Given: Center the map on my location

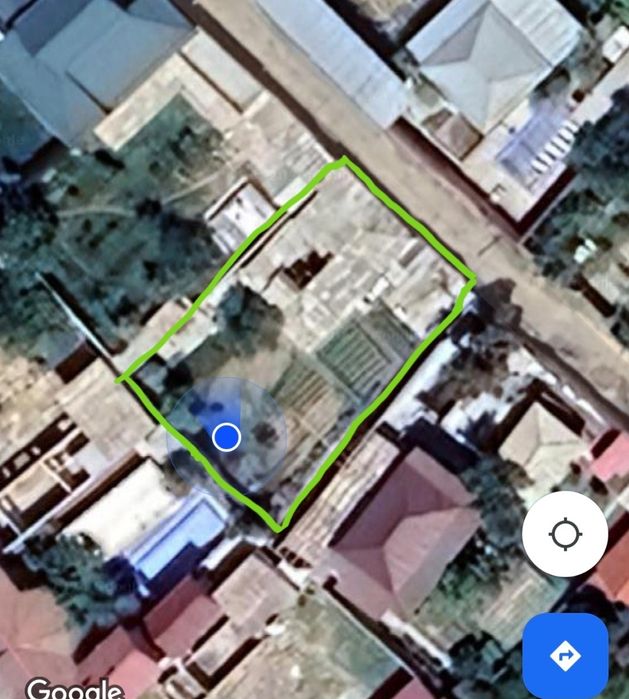Looking at the screenshot, I should pyautogui.click(x=565, y=534).
